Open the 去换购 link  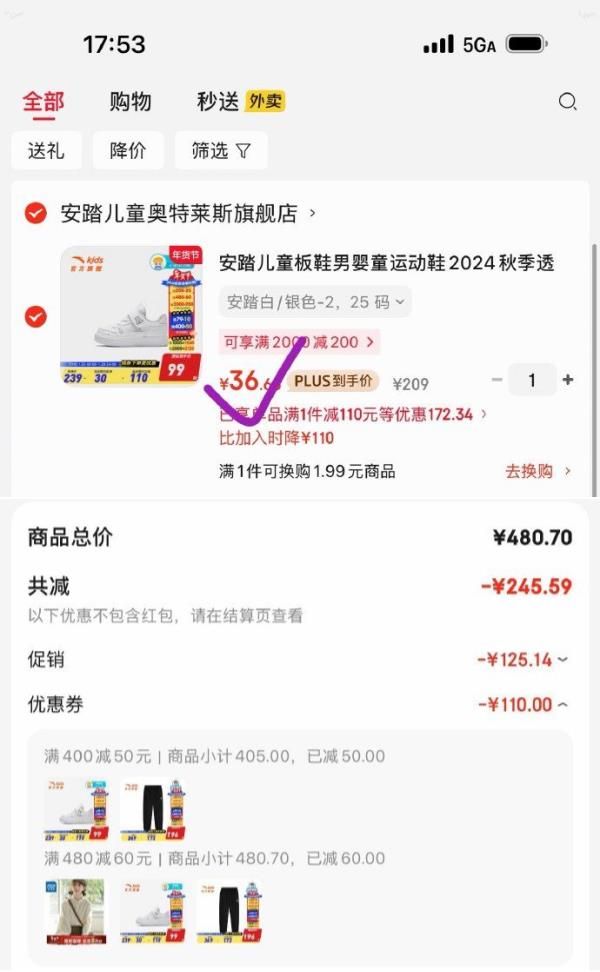[x=538, y=471]
